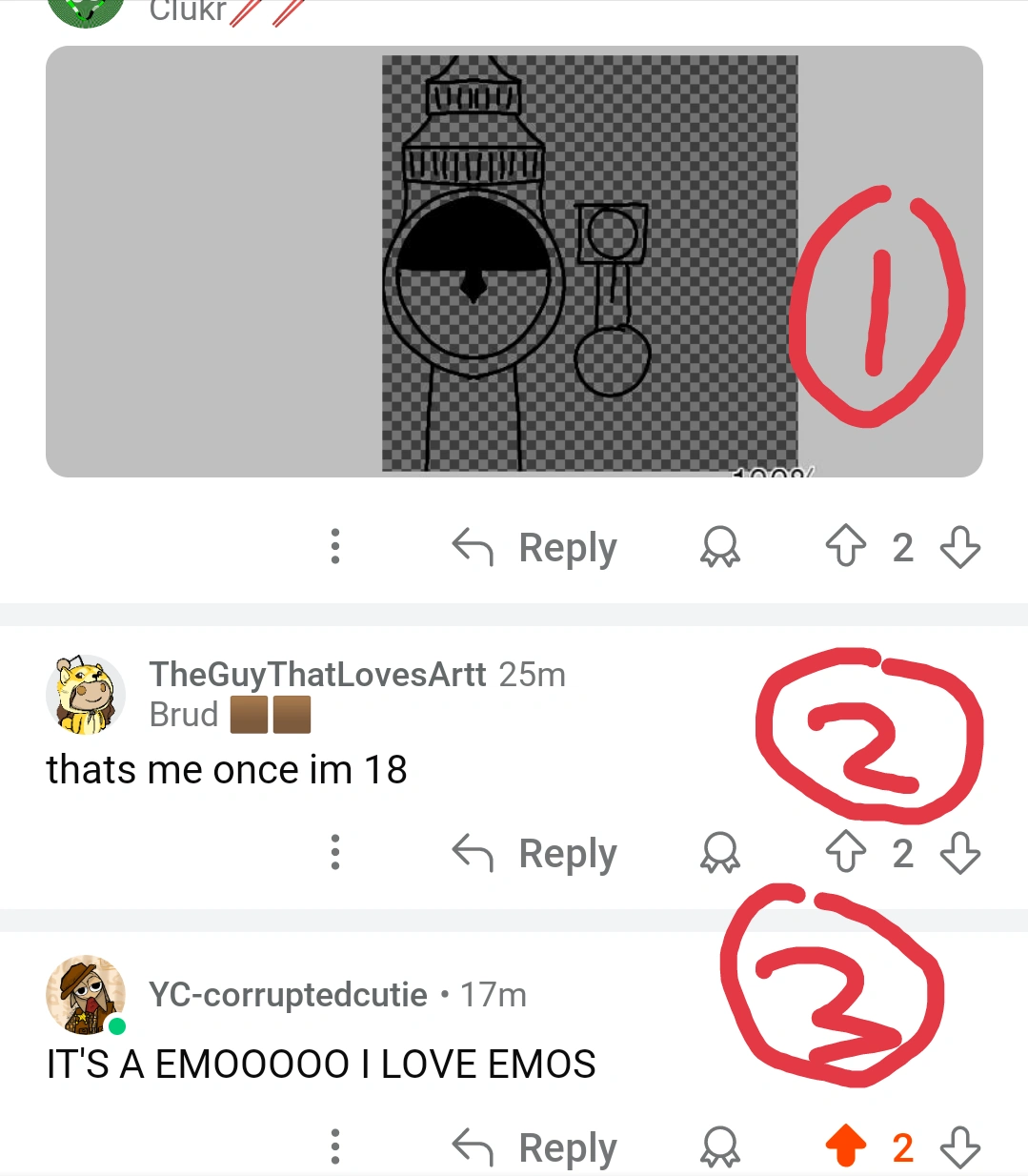Viewport: 1028px width, 1176px height.
Task: Give an award to Clukr's image comment
Action: coord(720,547)
